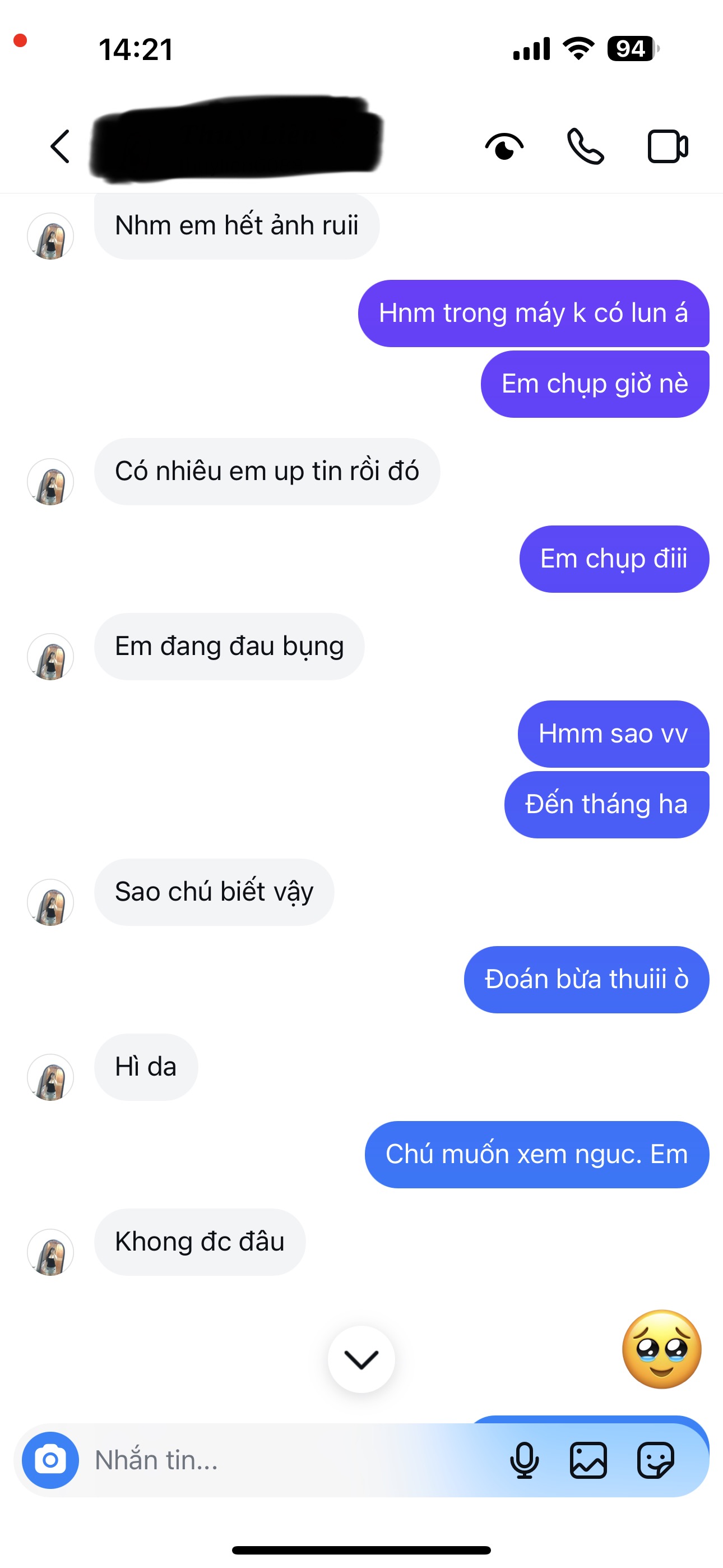This screenshot has height=1568, width=723.
Task: Open the sticker picker
Action: 655,1460
